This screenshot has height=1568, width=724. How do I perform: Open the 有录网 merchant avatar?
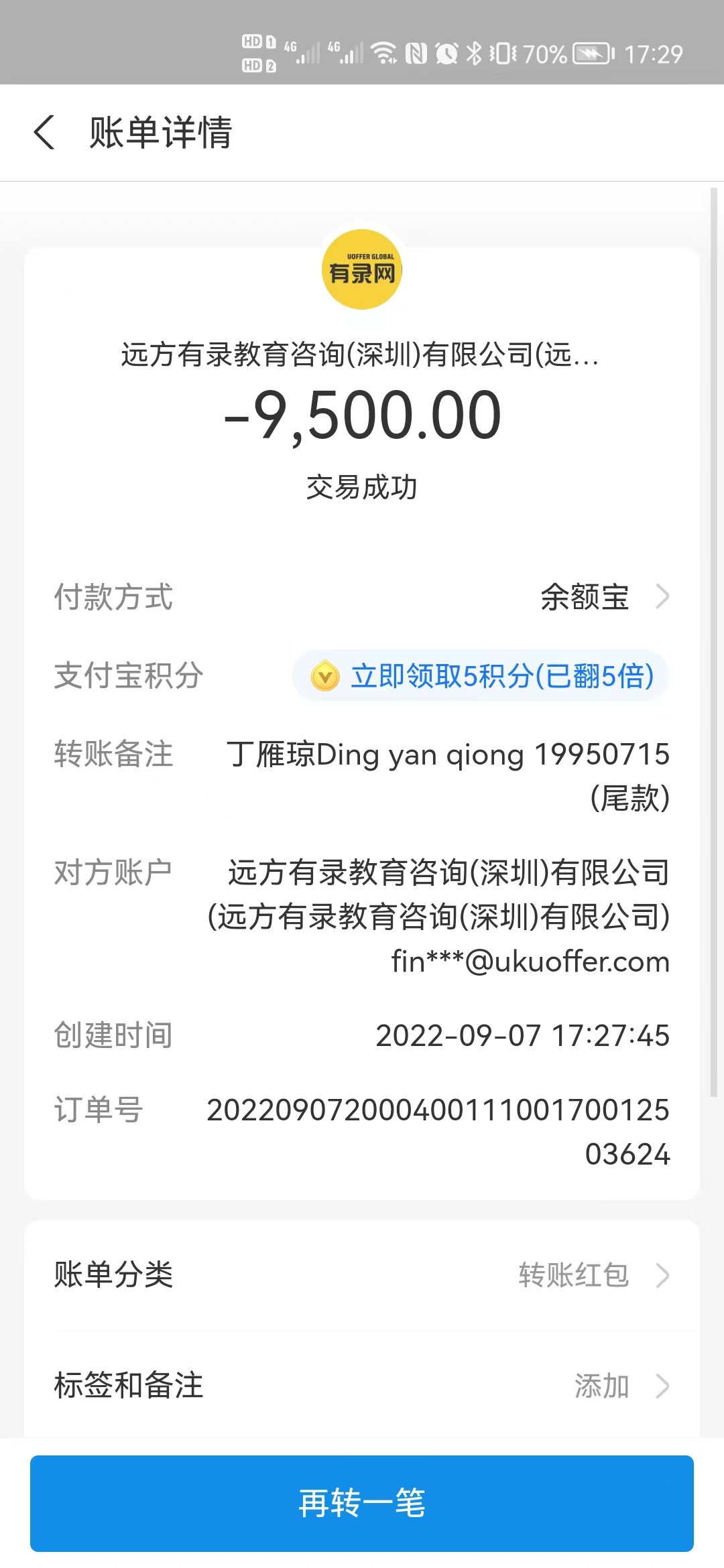[x=362, y=269]
